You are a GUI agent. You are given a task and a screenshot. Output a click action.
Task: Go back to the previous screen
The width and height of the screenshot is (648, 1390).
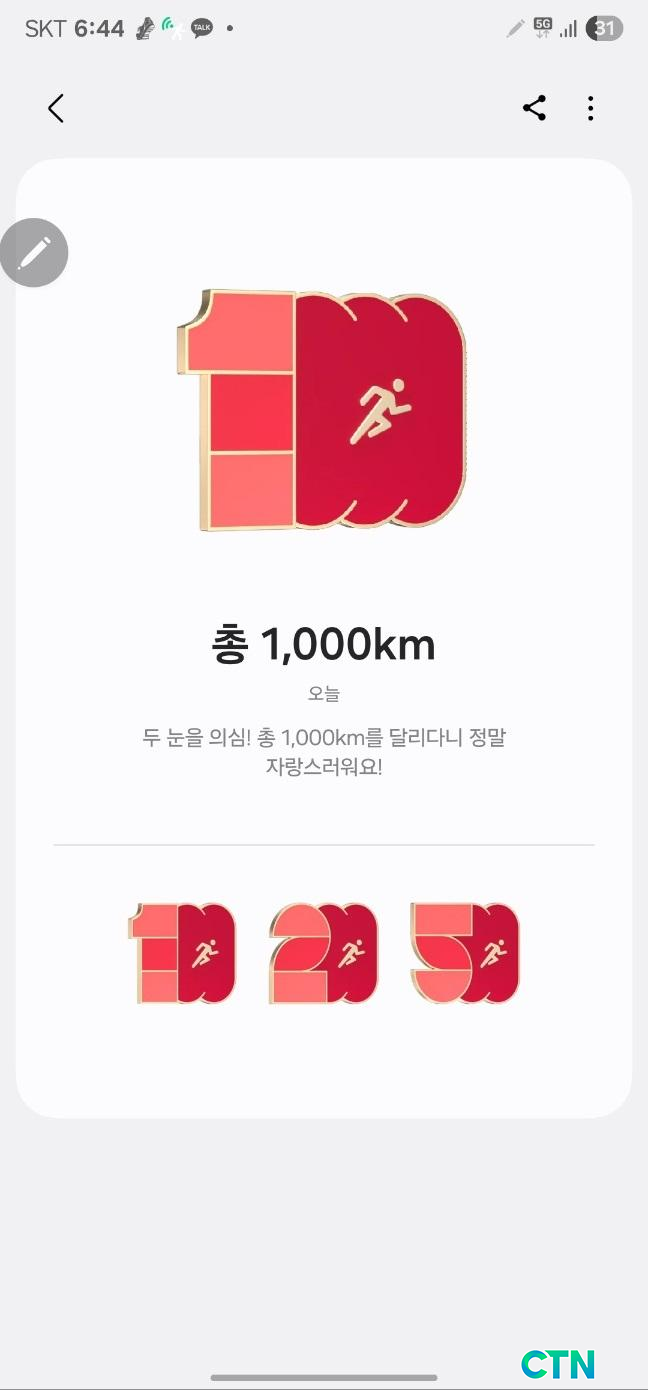point(56,108)
